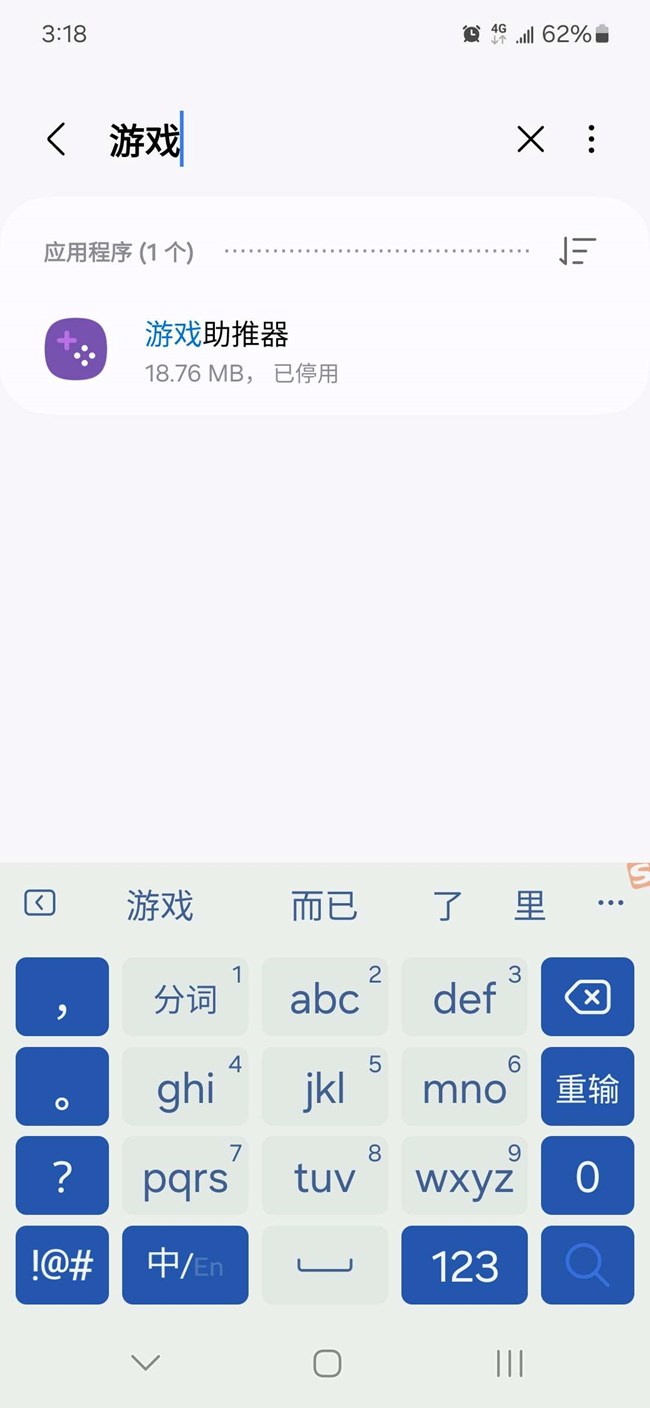Open the !@# symbols keyboard

tap(62, 1266)
